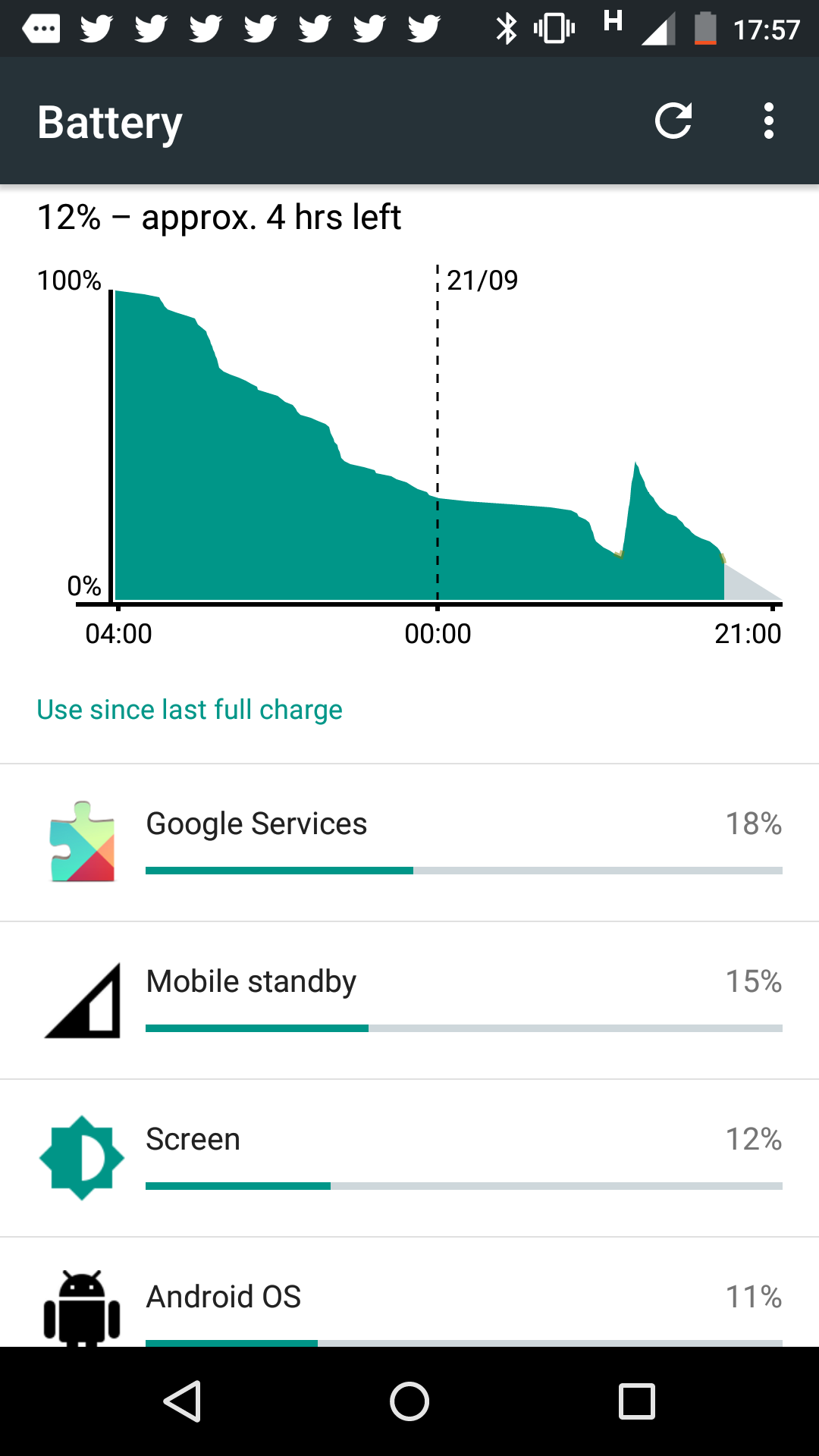Viewport: 819px width, 1456px height.
Task: Open the overflow menu
Action: [x=768, y=121]
